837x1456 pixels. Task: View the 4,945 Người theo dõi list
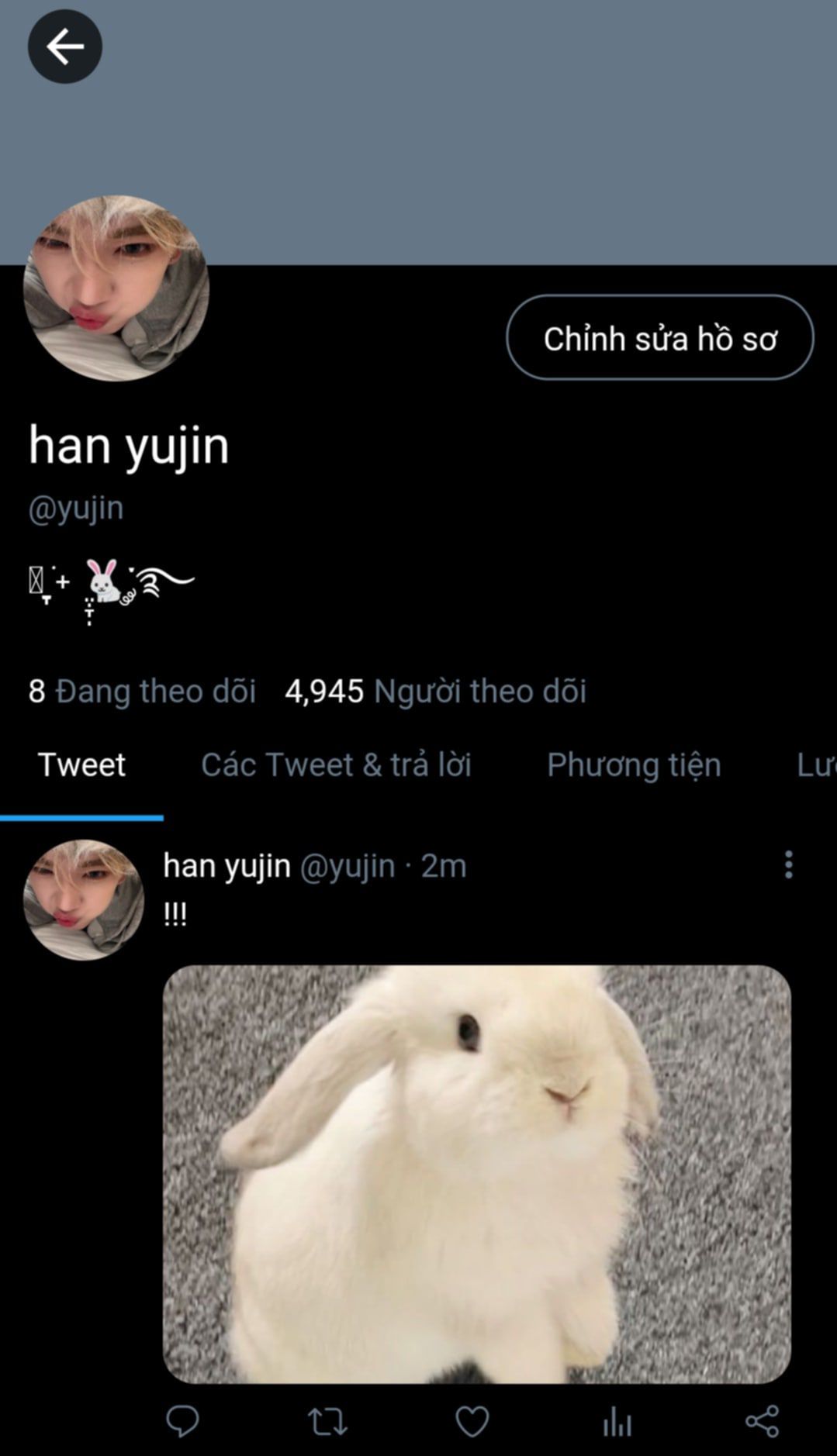click(435, 691)
